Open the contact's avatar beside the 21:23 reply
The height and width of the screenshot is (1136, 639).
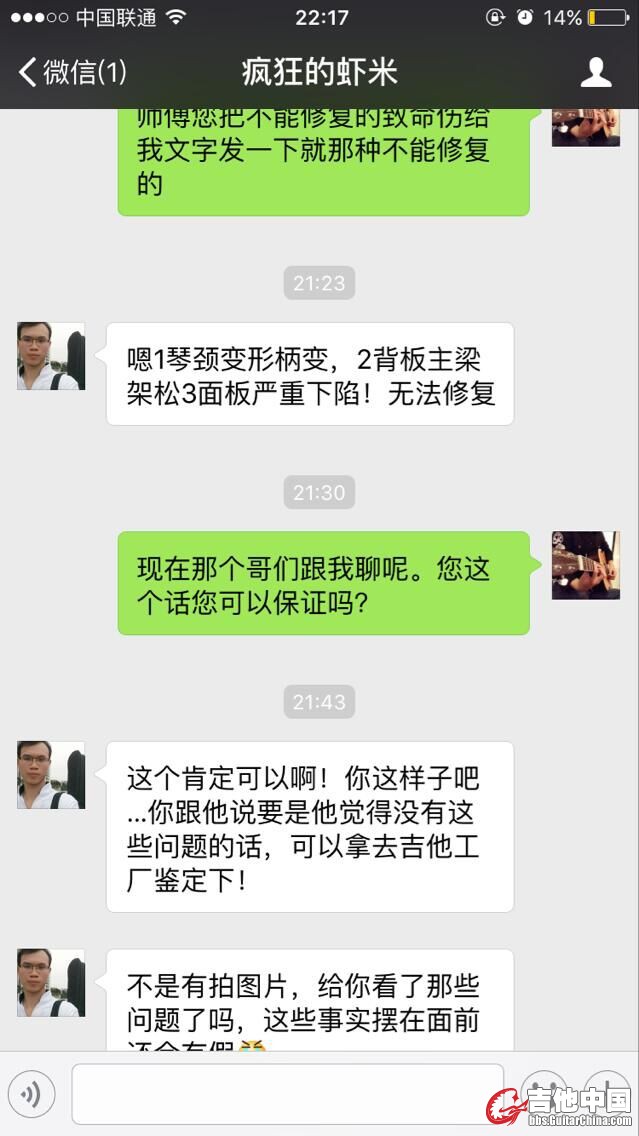(51, 356)
